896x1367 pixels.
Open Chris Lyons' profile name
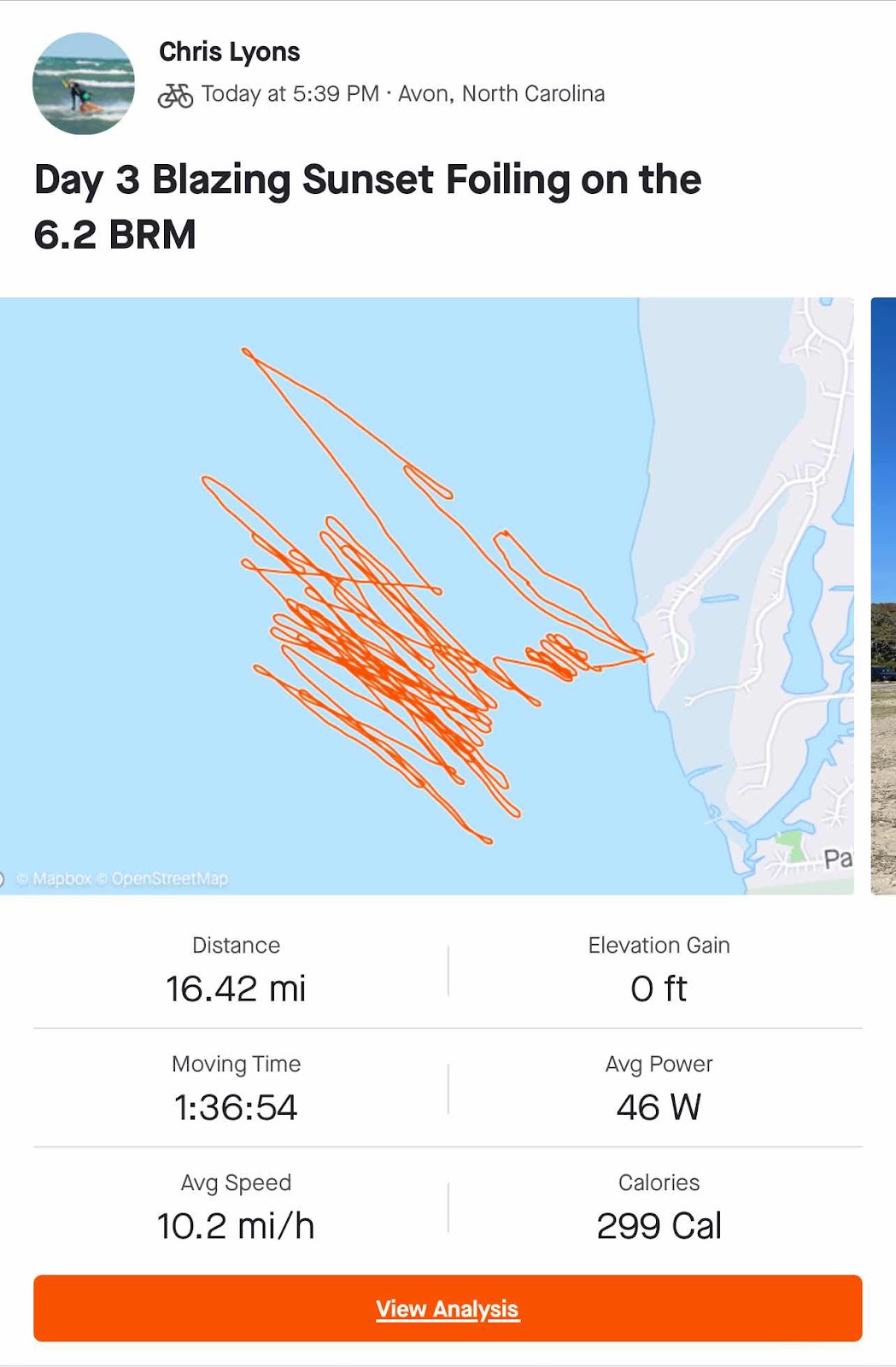pos(229,52)
